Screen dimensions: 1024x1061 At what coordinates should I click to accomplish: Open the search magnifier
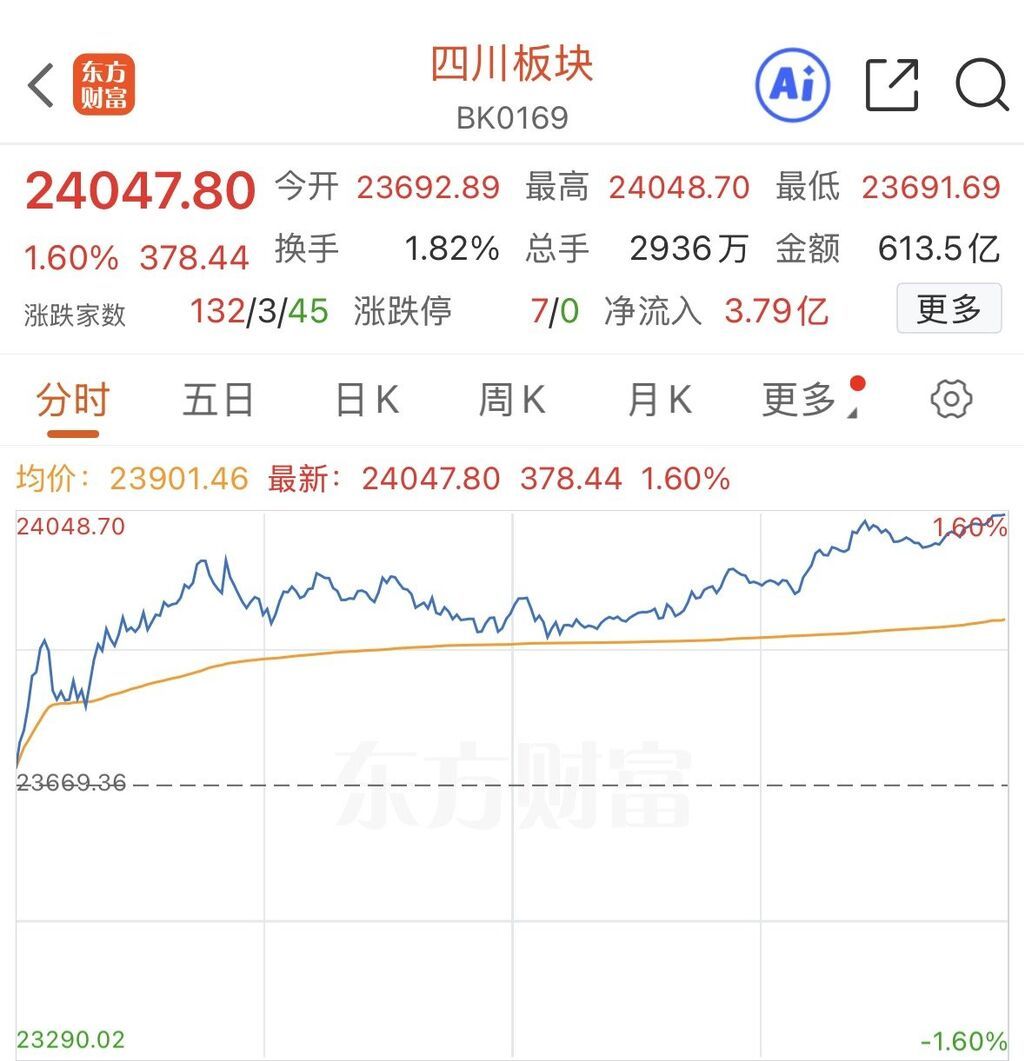coord(982,85)
